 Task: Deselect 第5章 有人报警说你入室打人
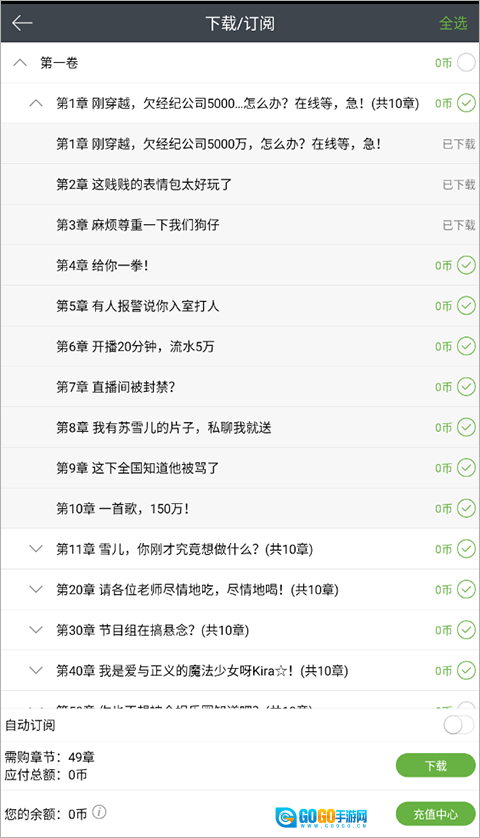[x=466, y=306]
